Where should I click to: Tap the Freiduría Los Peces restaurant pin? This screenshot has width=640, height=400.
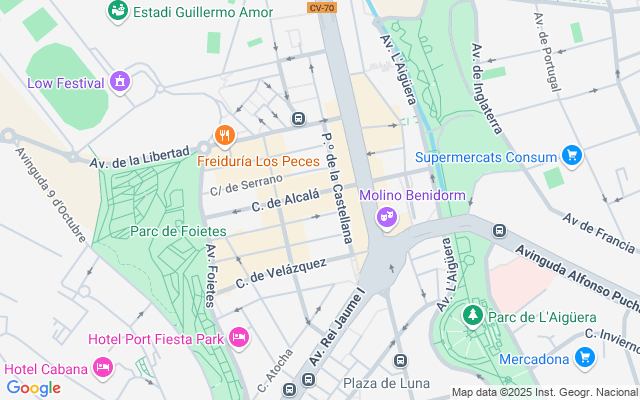tap(225, 135)
